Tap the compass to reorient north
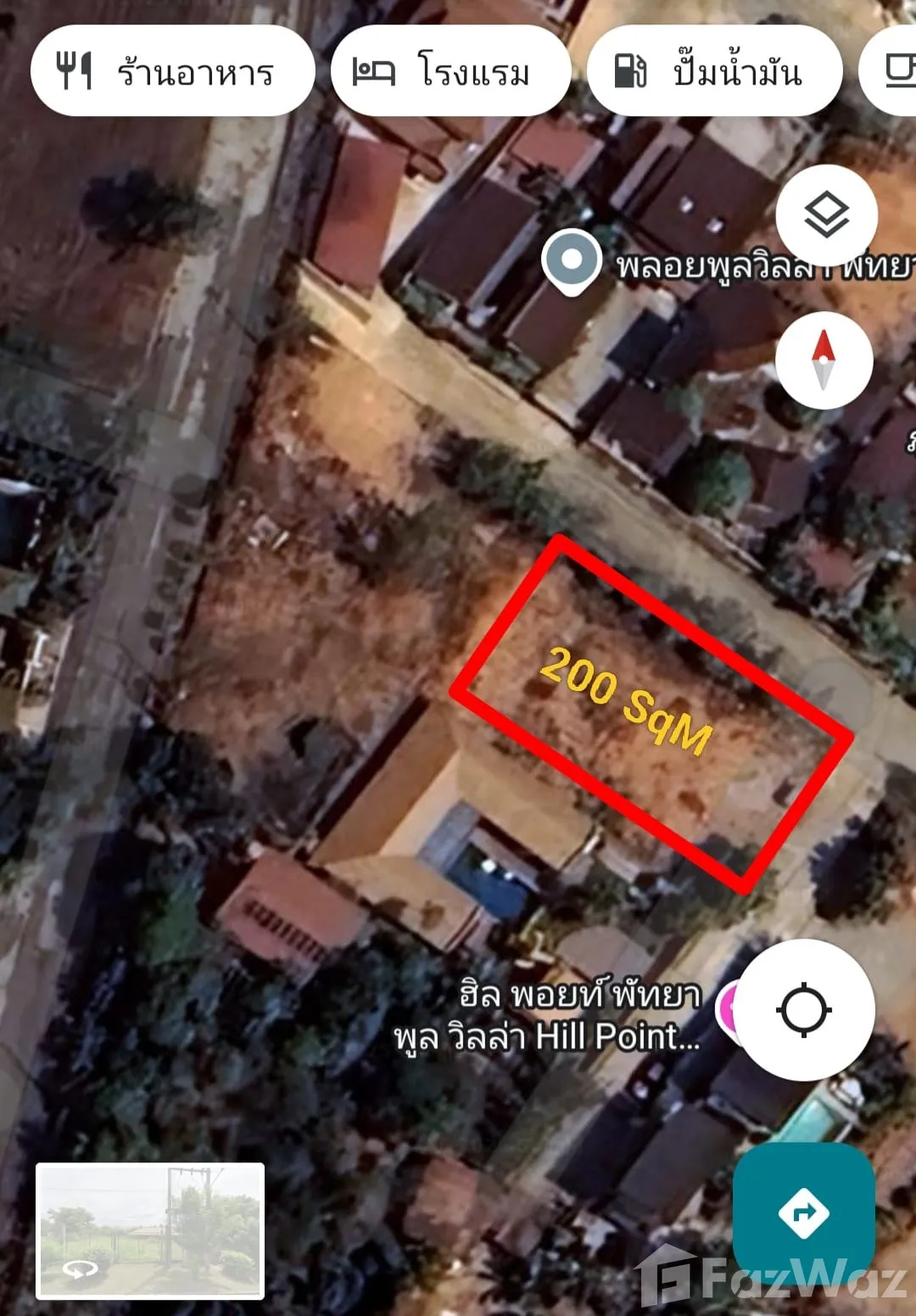 pos(824,360)
